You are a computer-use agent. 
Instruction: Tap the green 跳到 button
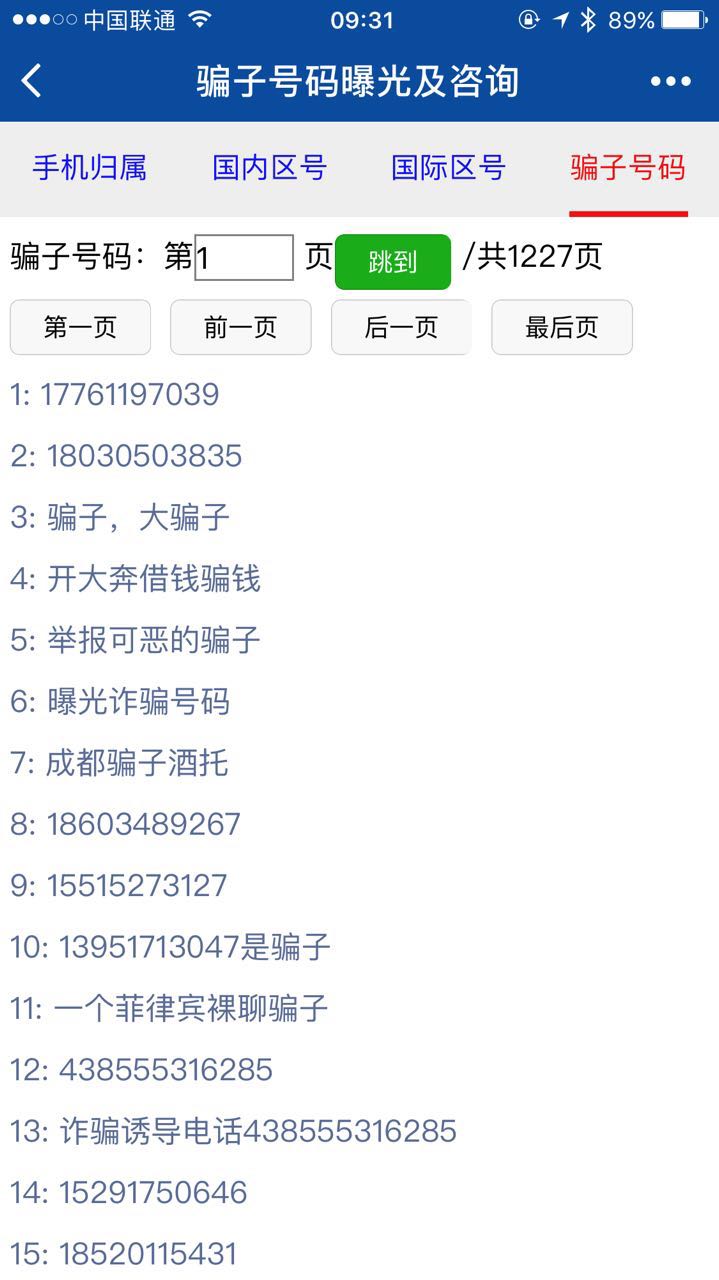click(x=392, y=262)
